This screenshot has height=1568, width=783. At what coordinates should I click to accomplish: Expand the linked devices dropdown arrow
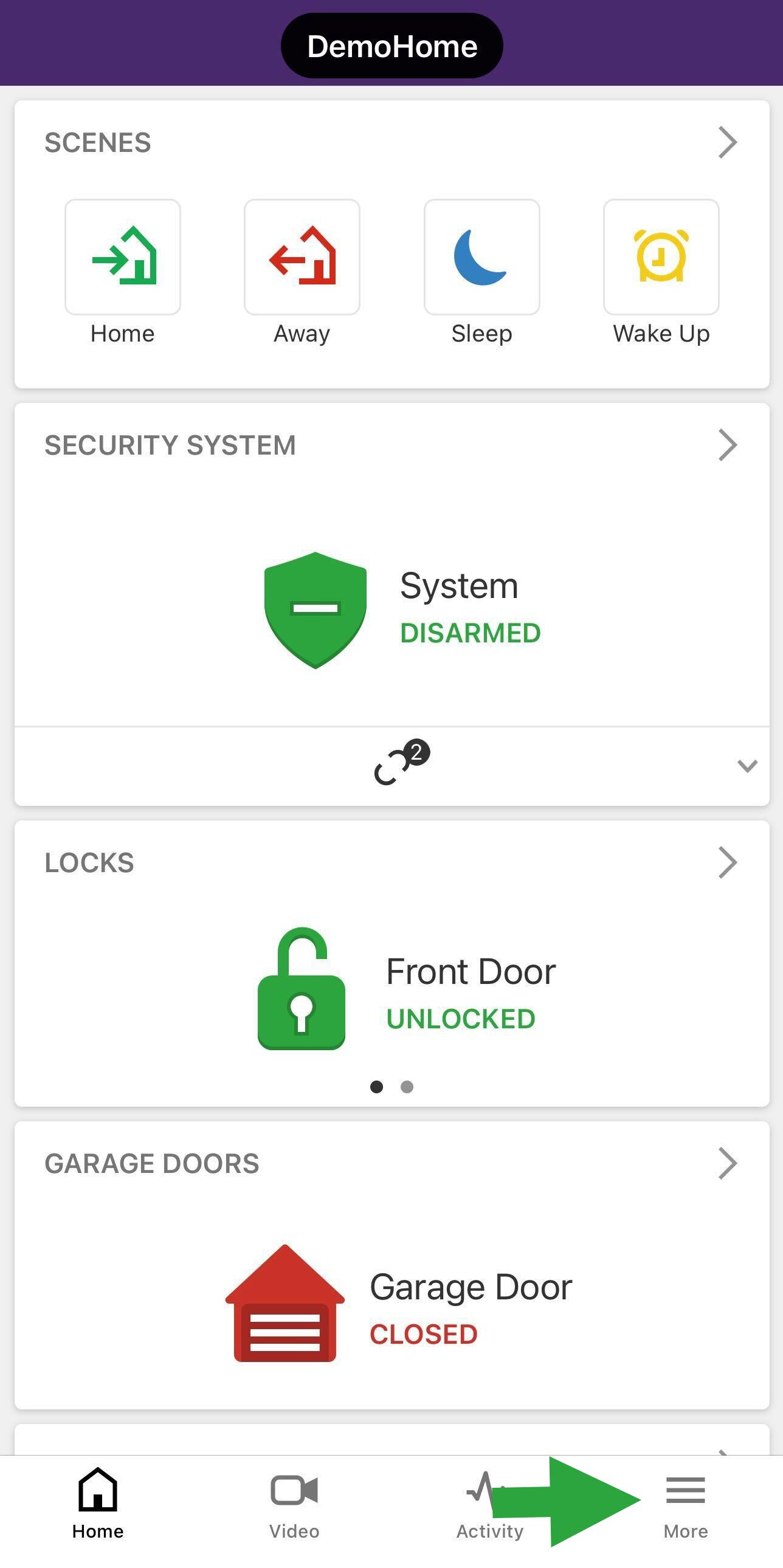(747, 766)
